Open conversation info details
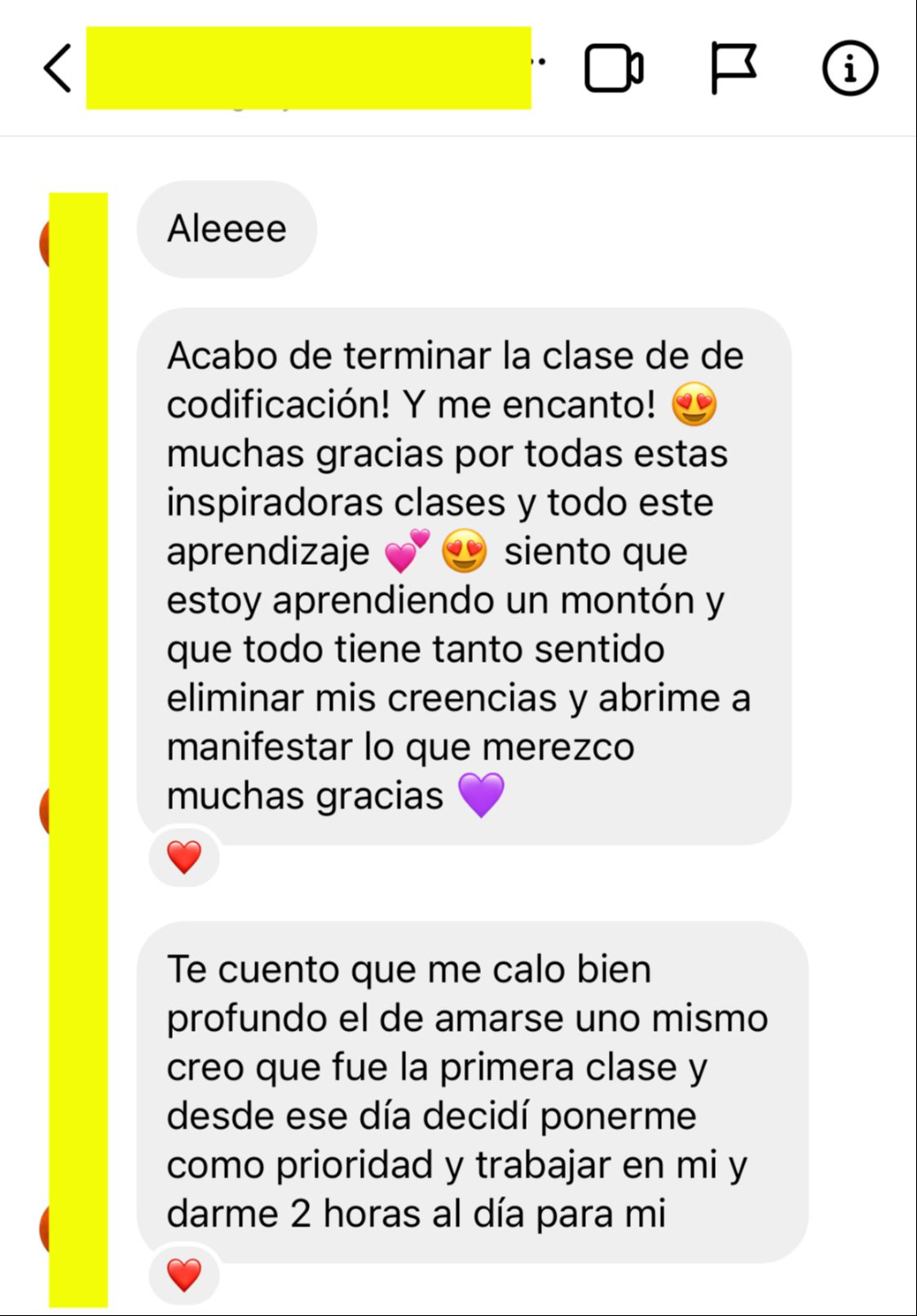Viewport: 917px width, 1316px height. 850,69
